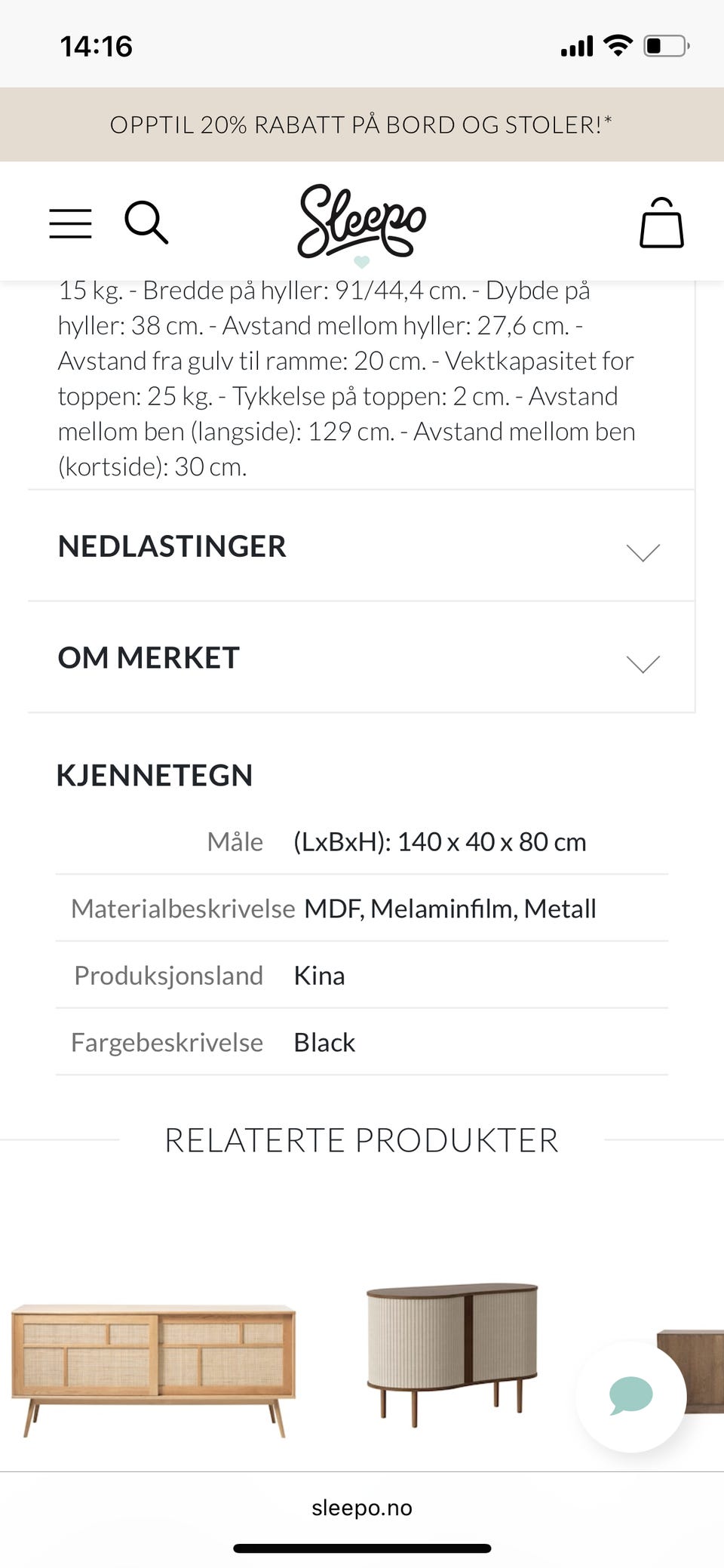Click the search magnifier icon

pos(148,222)
